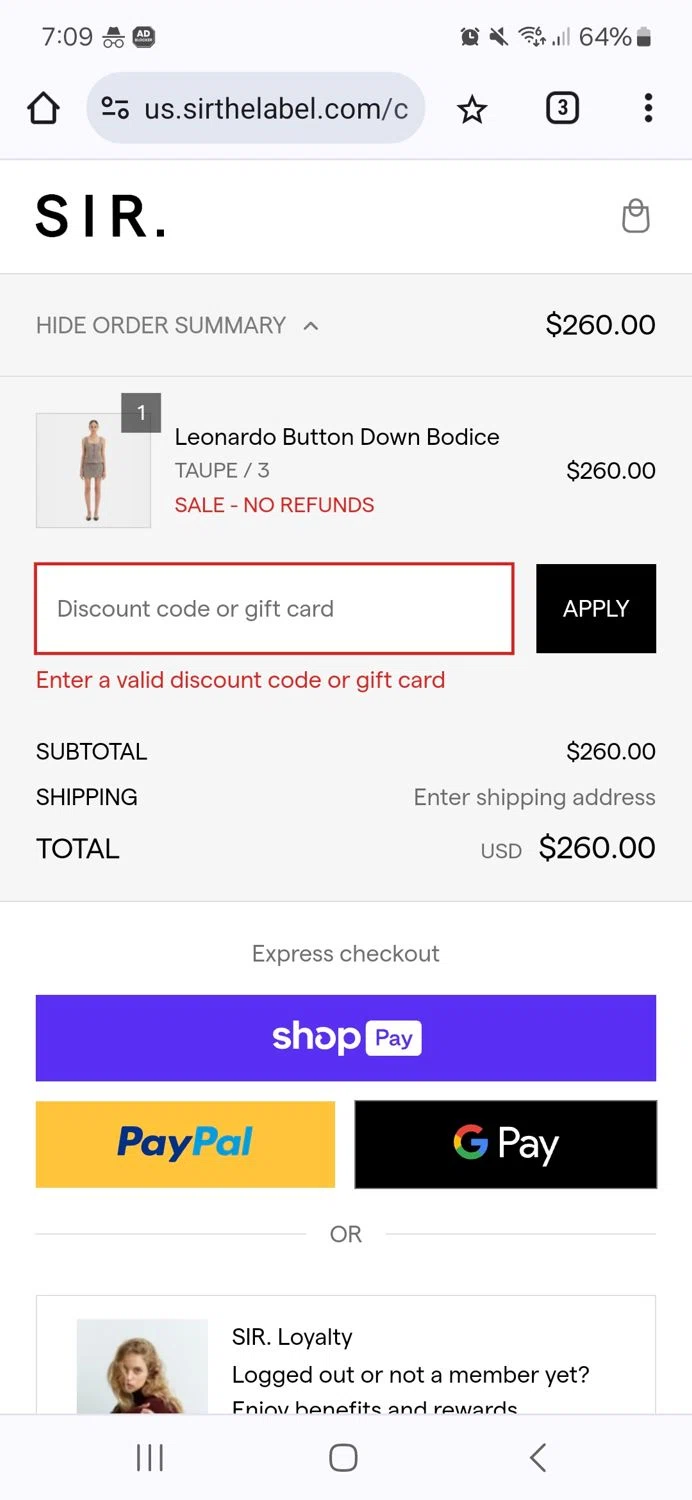The image size is (692, 1500).
Task: Focus the discount code or gift card field
Action: click(x=274, y=609)
